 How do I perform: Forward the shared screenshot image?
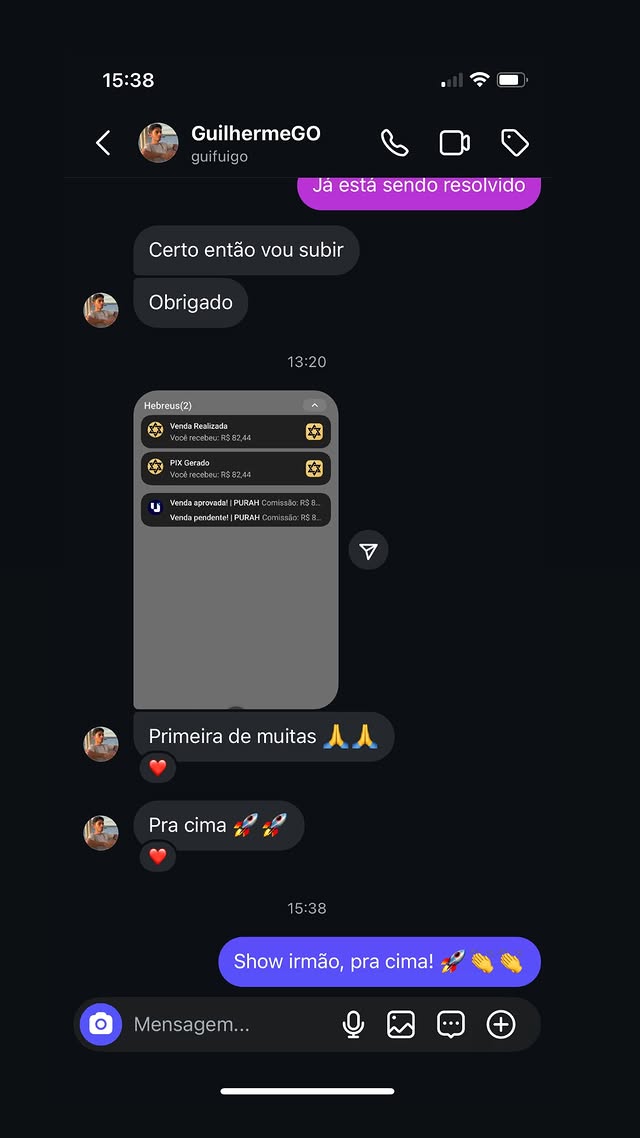click(x=369, y=550)
